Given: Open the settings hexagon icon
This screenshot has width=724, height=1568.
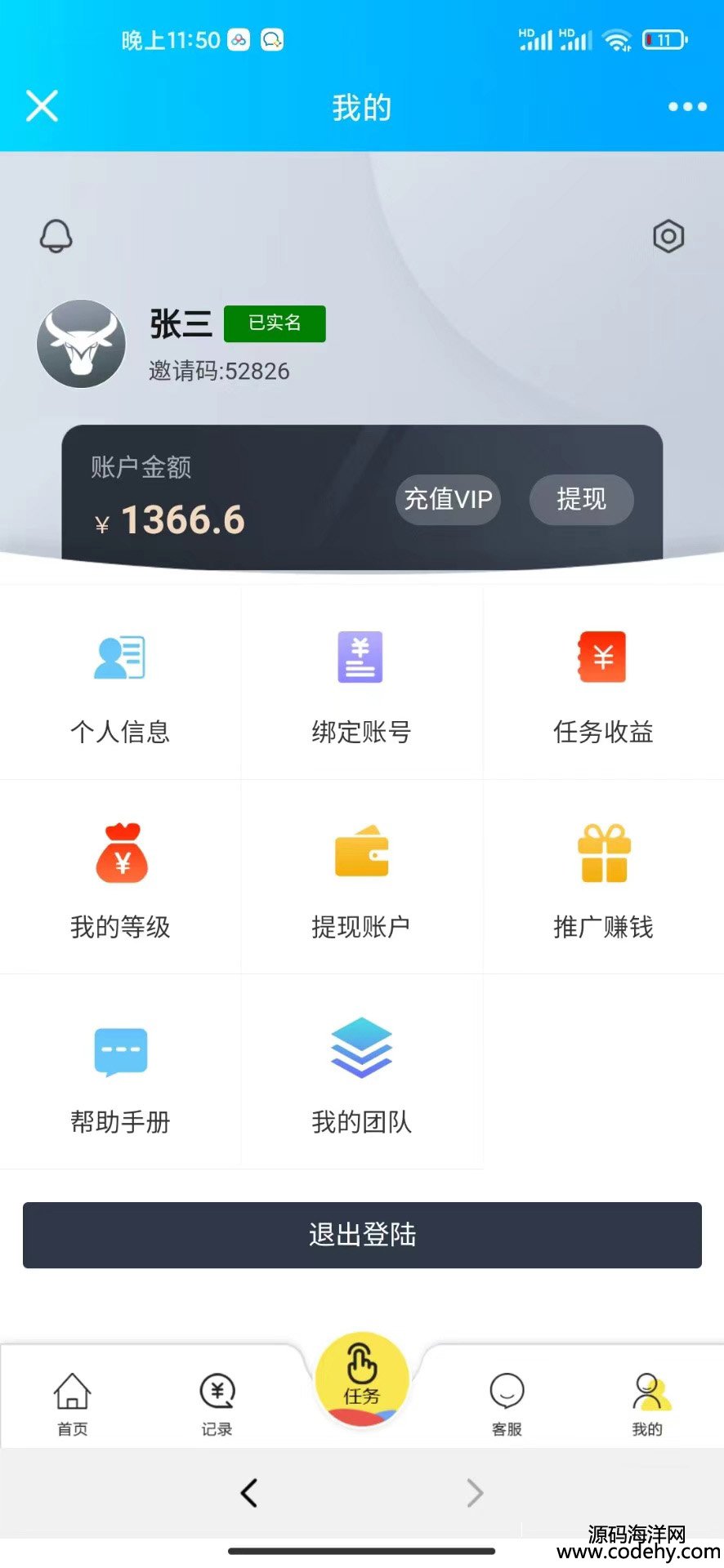Looking at the screenshot, I should [x=668, y=236].
